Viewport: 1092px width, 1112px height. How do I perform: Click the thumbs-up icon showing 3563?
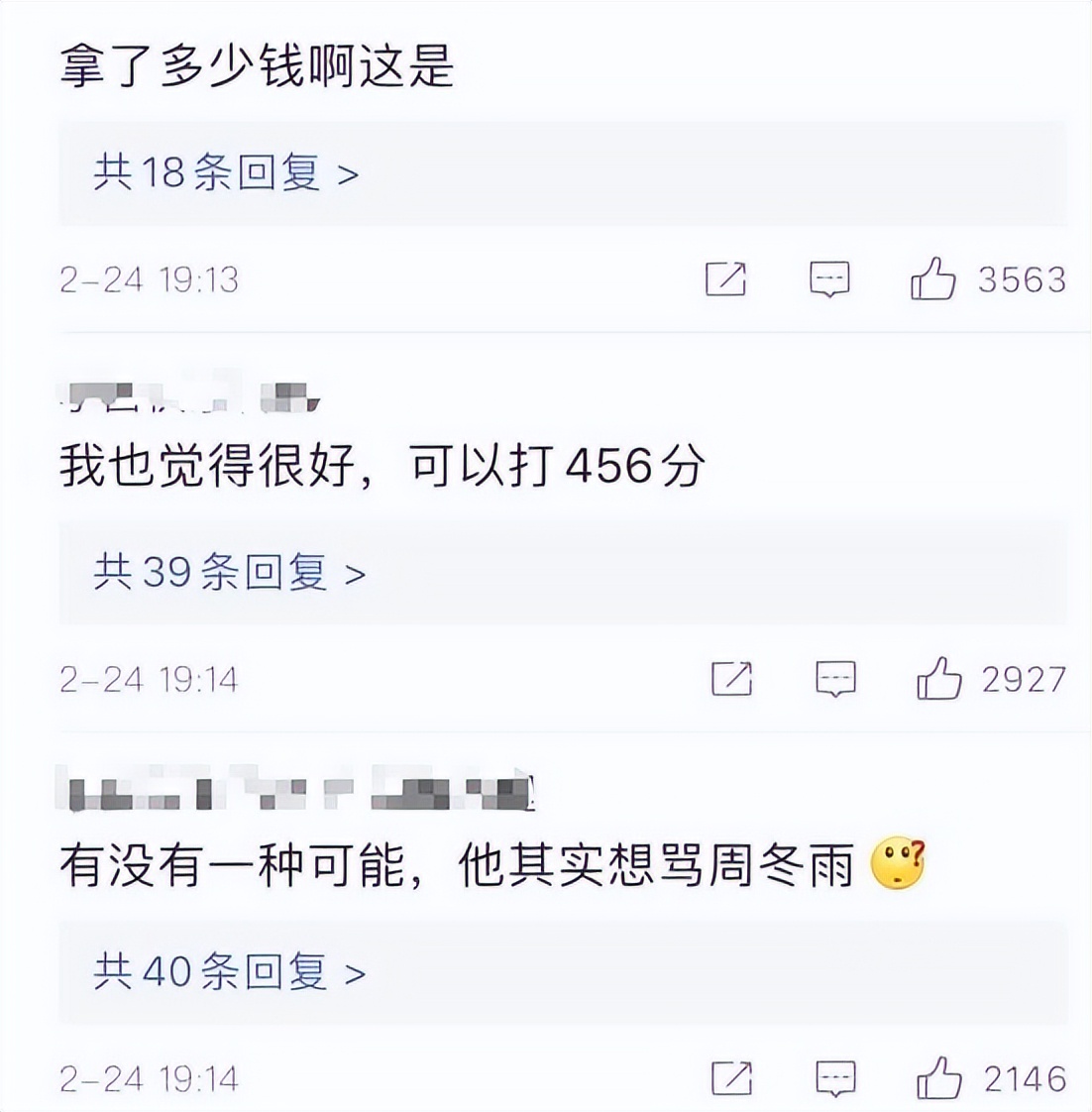tap(932, 279)
